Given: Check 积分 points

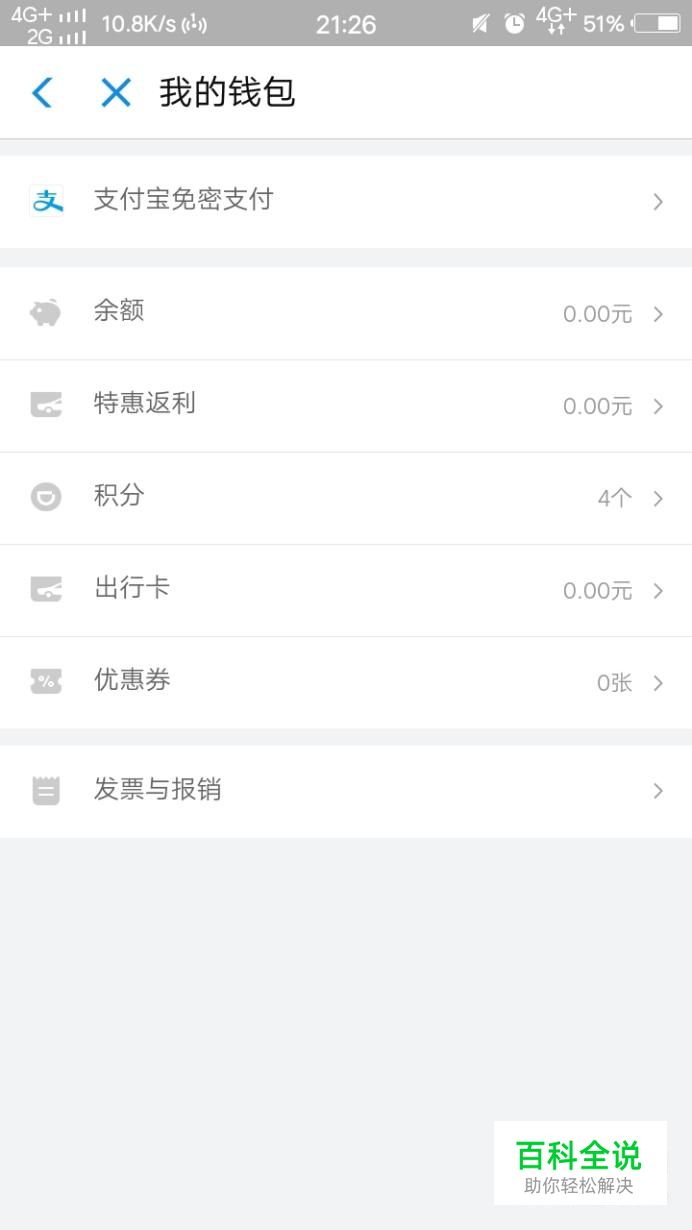Looking at the screenshot, I should pos(346,497).
